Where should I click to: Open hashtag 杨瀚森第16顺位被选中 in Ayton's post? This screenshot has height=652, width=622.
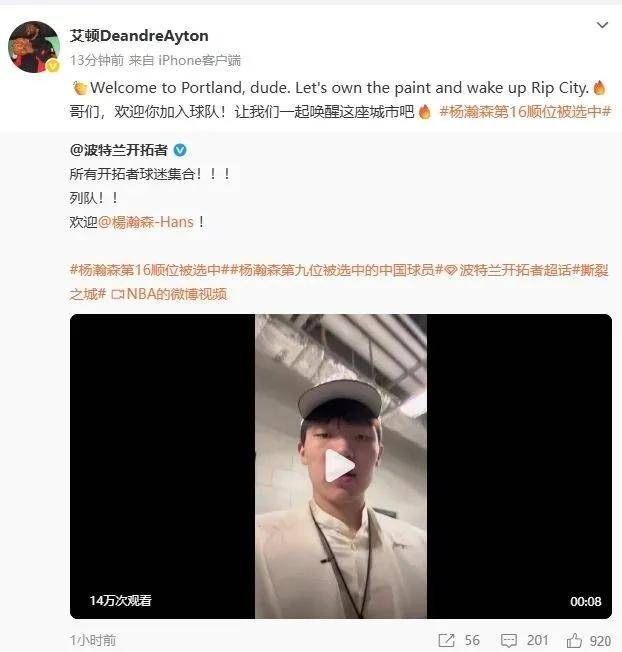pos(526,111)
